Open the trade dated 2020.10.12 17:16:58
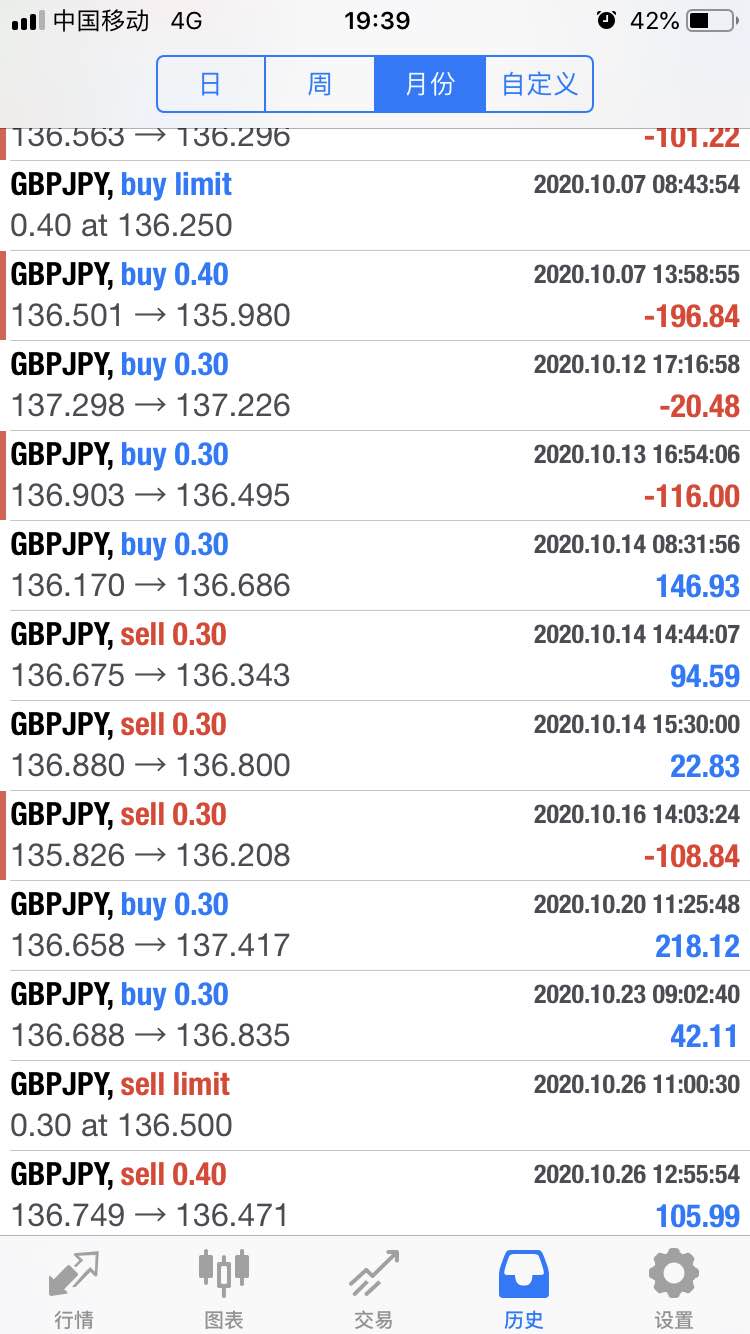Viewport: 750px width, 1334px height. (375, 386)
